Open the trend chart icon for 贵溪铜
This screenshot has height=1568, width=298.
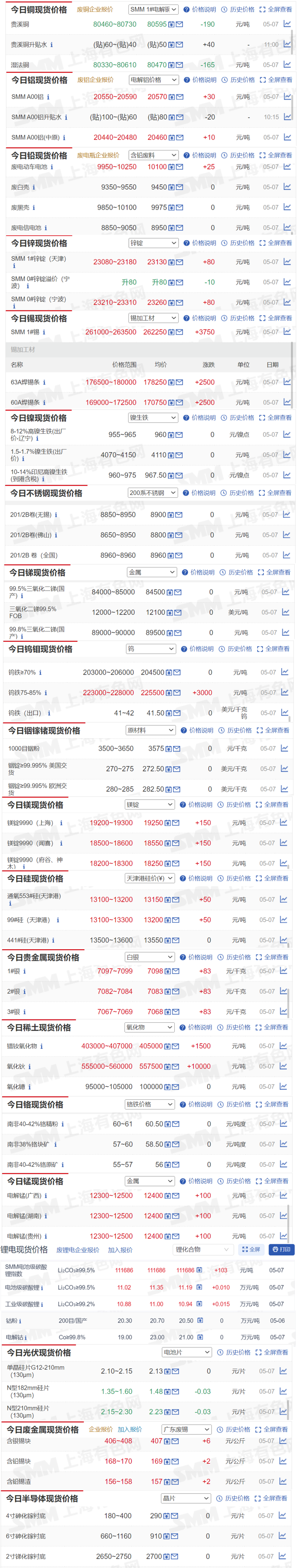coord(287,24)
